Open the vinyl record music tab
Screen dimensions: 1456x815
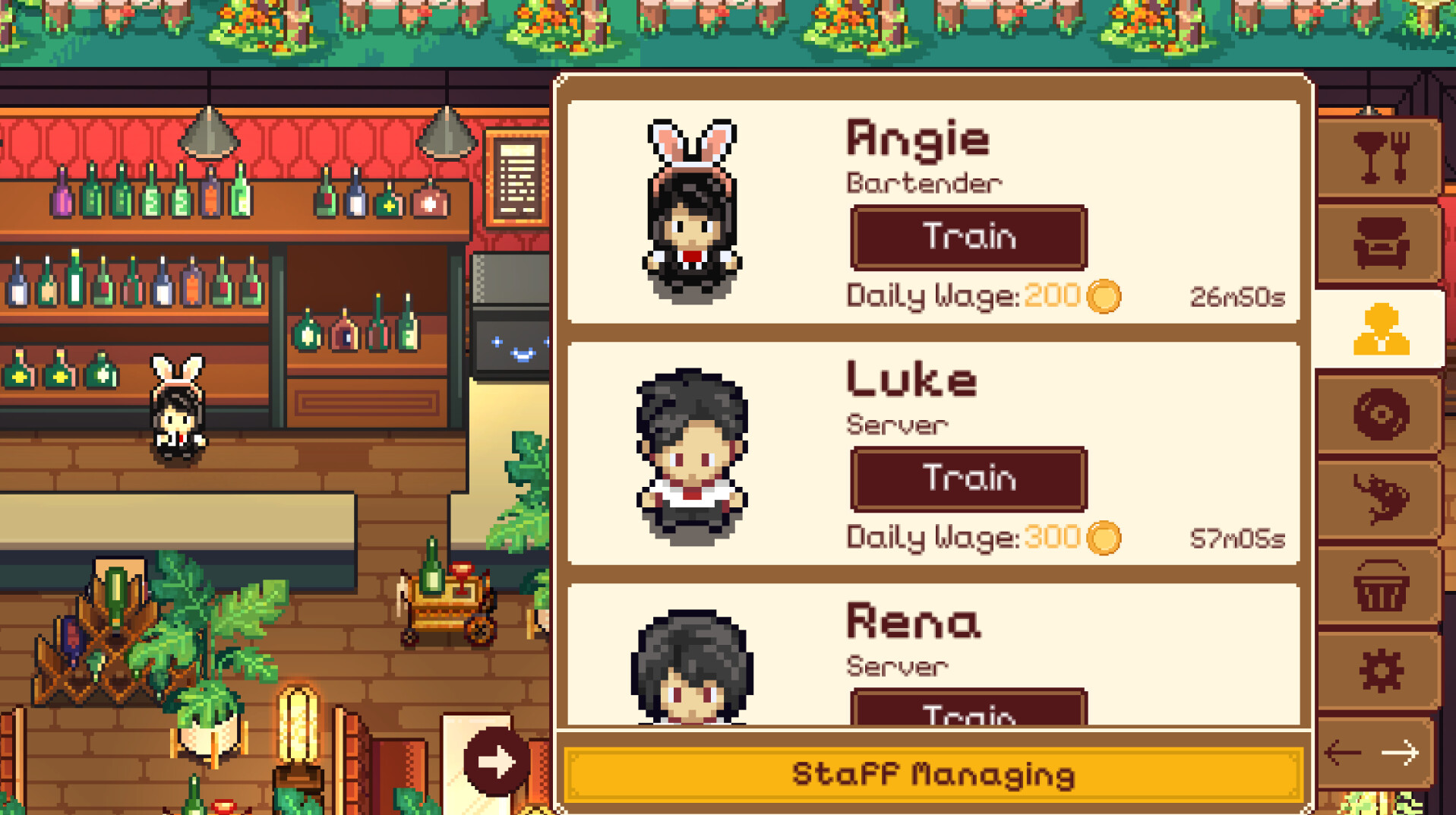(x=1380, y=414)
